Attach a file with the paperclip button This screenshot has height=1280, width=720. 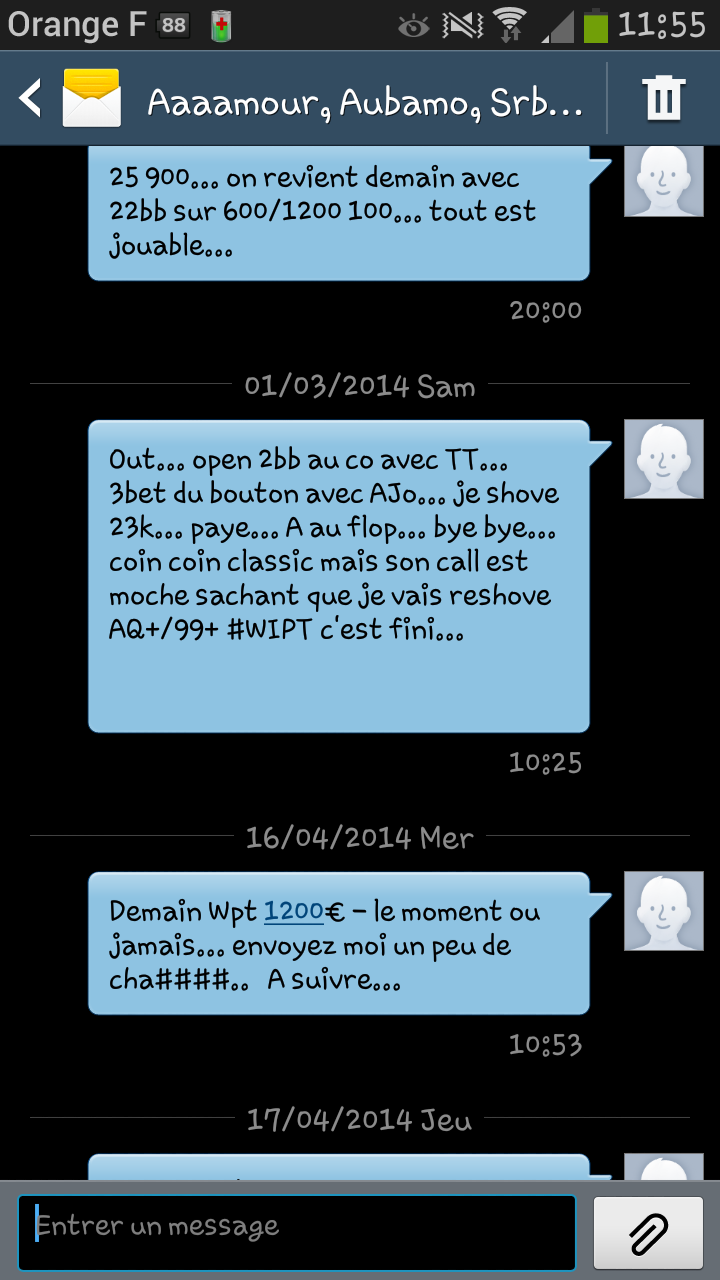648,1232
